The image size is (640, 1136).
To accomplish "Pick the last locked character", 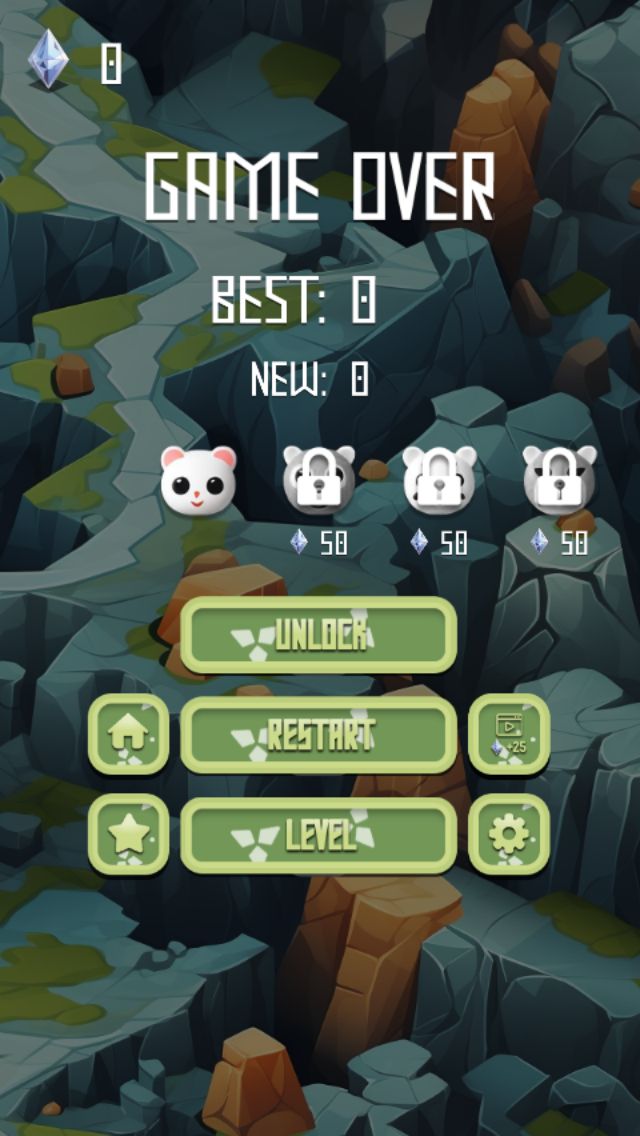I will pyautogui.click(x=560, y=479).
